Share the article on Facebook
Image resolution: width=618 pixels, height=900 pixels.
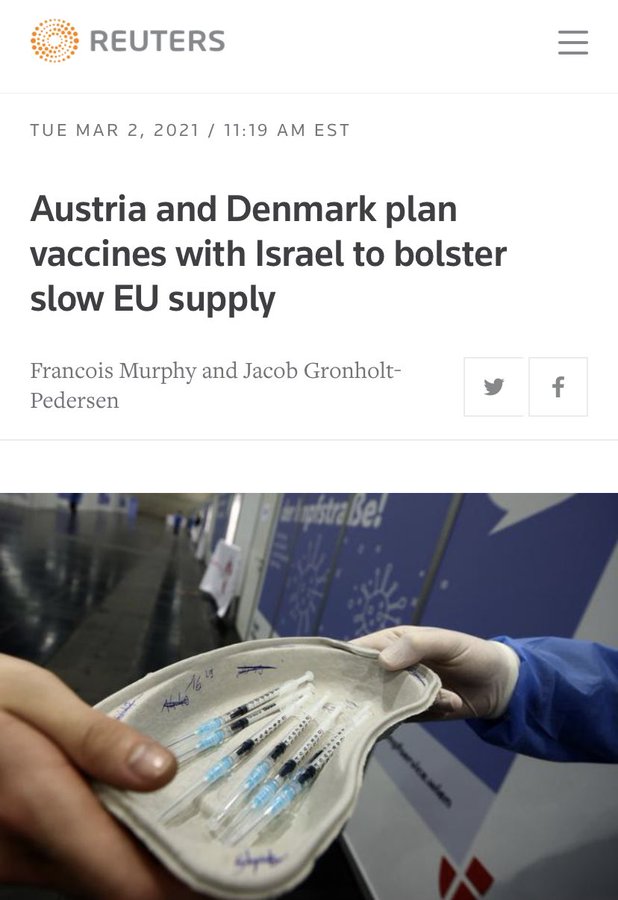tap(558, 387)
